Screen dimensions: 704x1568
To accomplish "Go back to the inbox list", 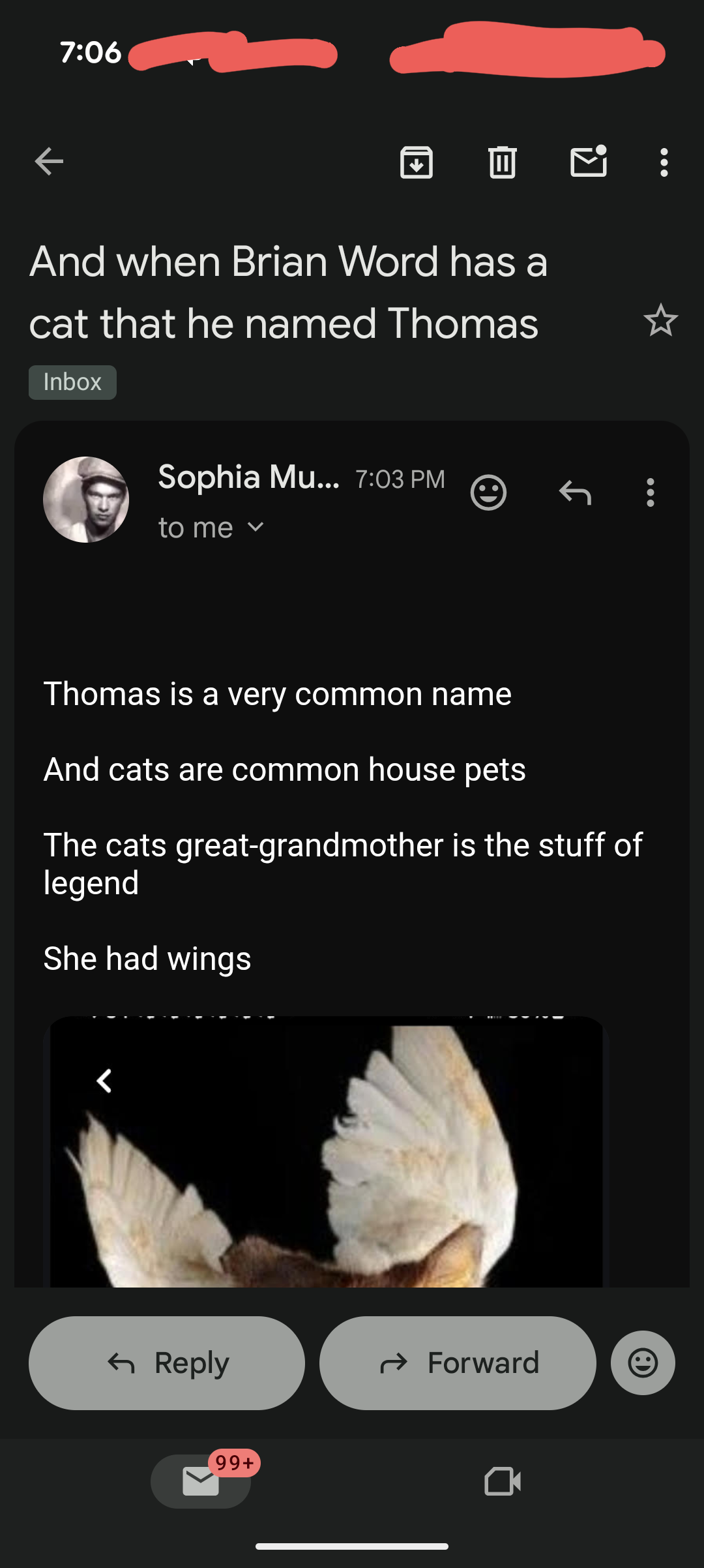I will [49, 162].
